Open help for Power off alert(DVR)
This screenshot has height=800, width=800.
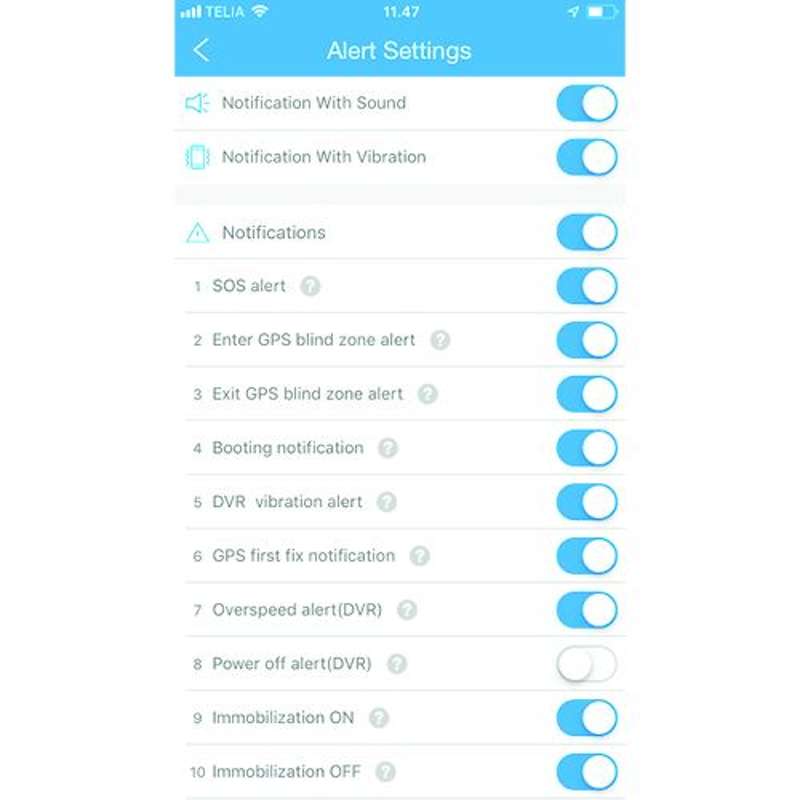397,664
